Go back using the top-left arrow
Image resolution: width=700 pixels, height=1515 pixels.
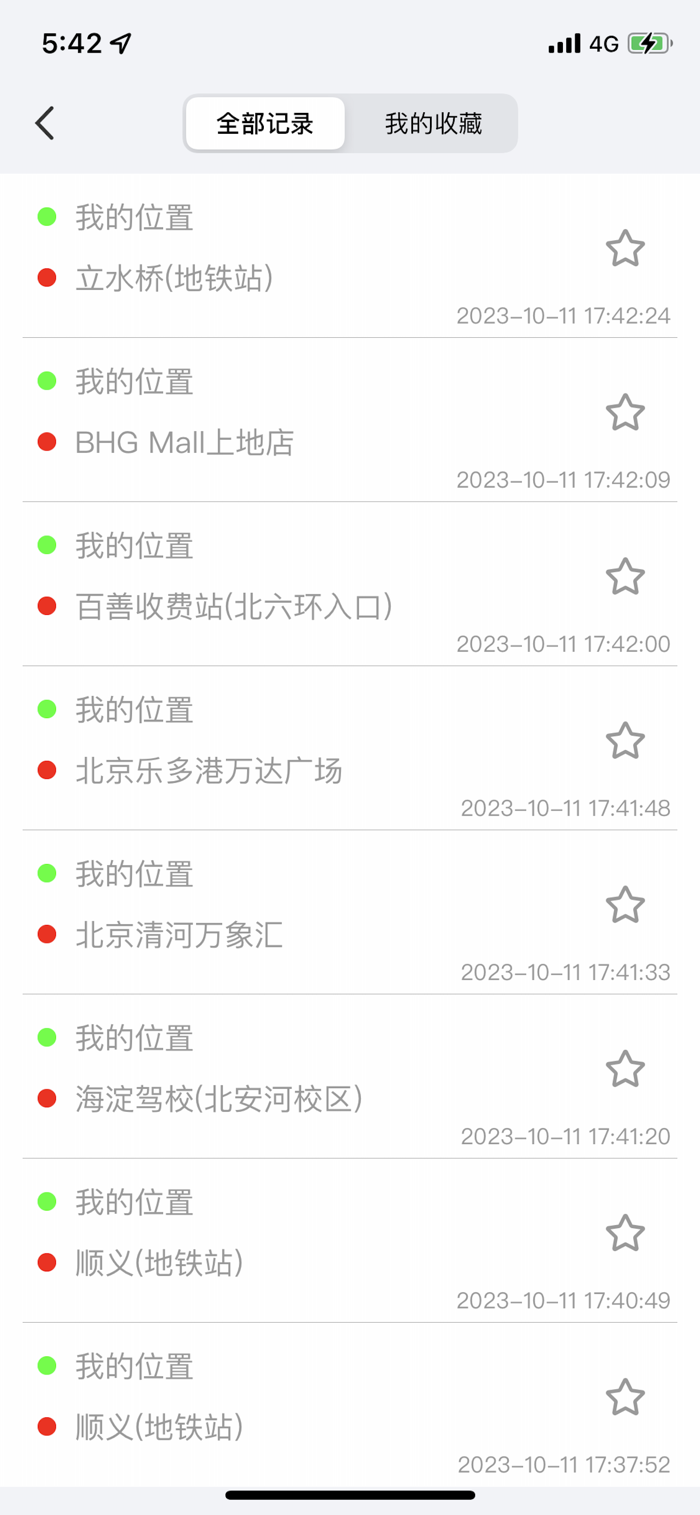44,123
